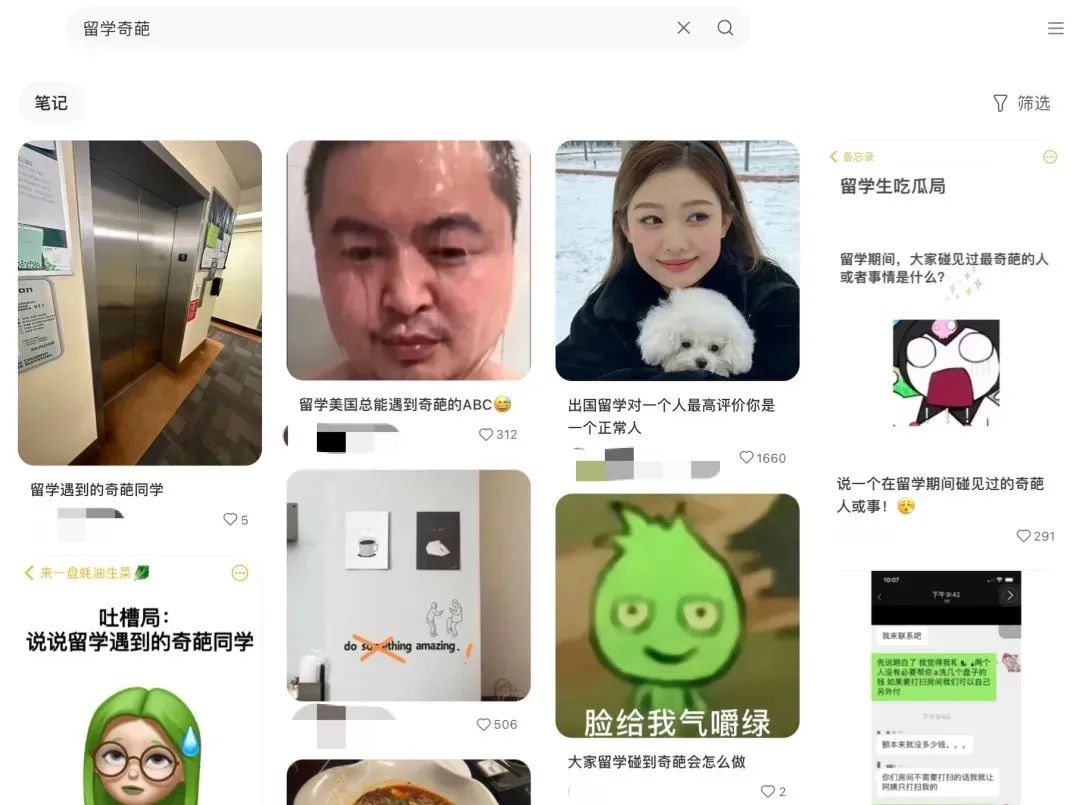Open the note 留学遇到的奇葩同学 with elevator photo
This screenshot has height=805, width=1080.
140,303
